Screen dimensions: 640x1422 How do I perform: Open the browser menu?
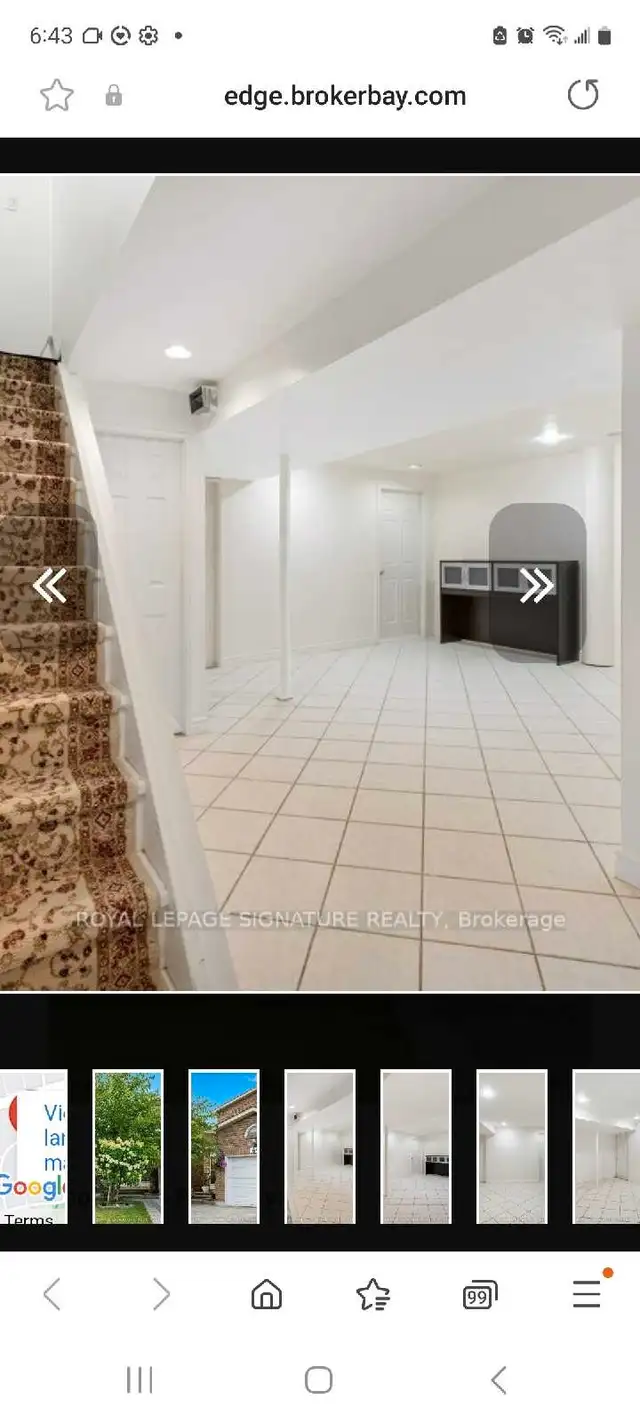click(588, 1293)
